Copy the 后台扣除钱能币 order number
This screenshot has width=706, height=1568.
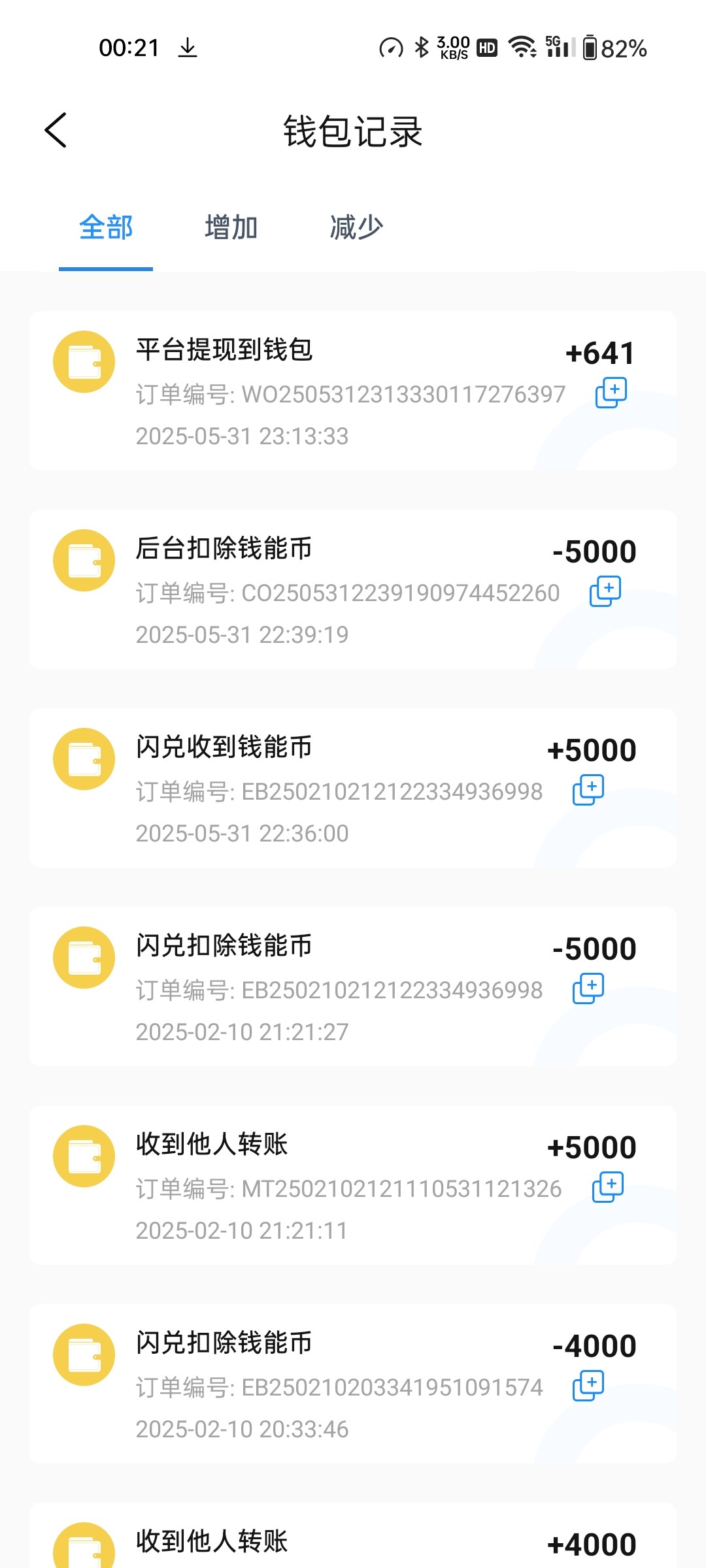605,592
